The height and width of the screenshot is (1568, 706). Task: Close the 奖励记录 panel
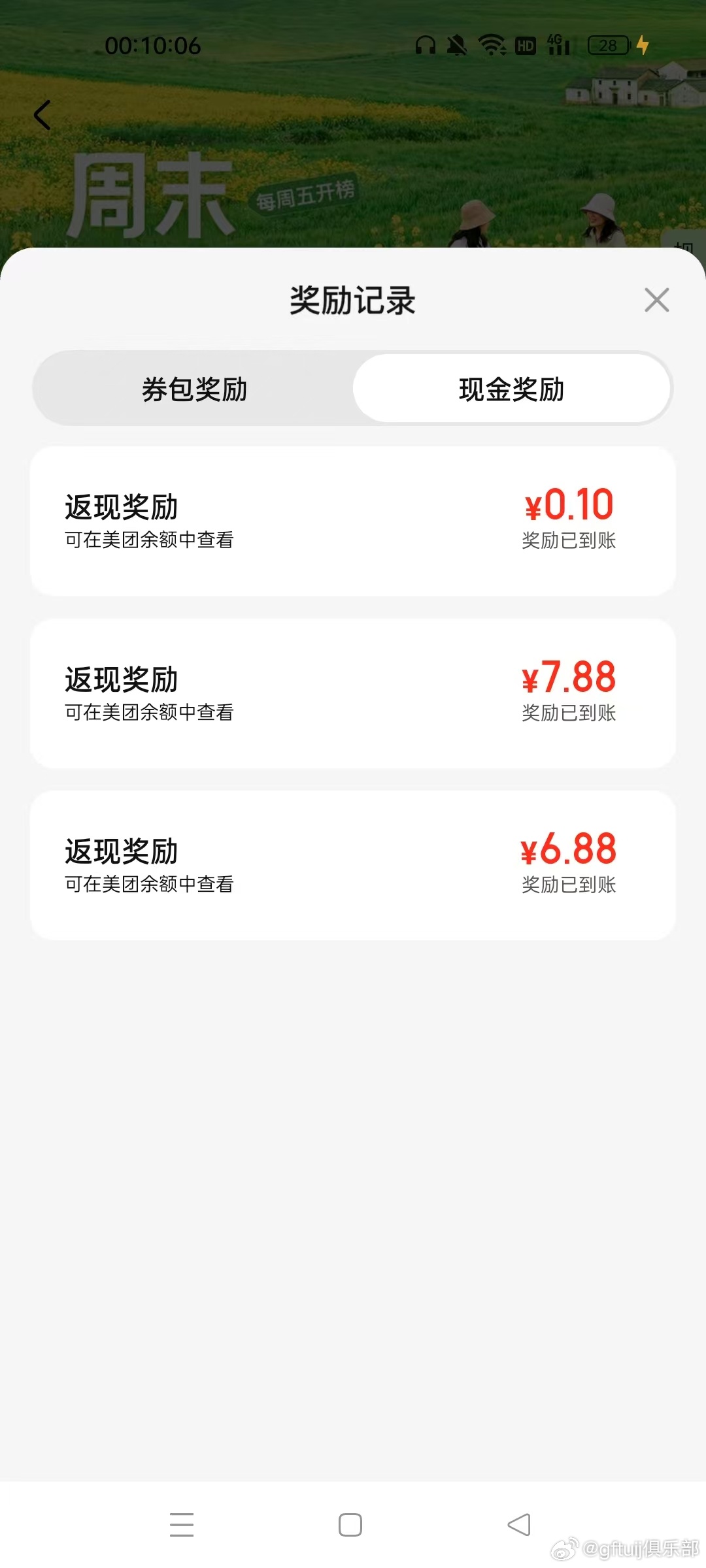656,300
